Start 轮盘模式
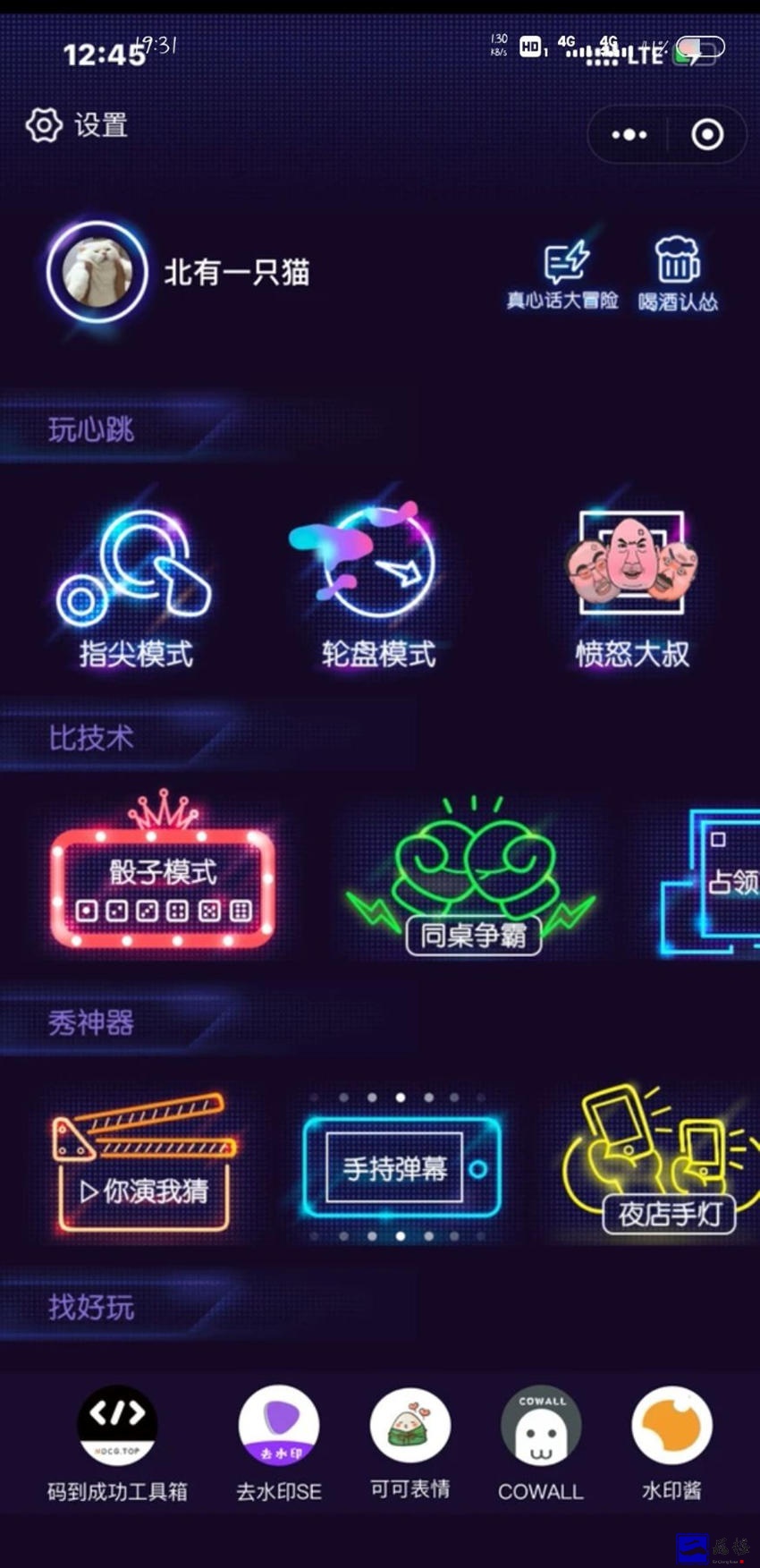 coord(378,586)
